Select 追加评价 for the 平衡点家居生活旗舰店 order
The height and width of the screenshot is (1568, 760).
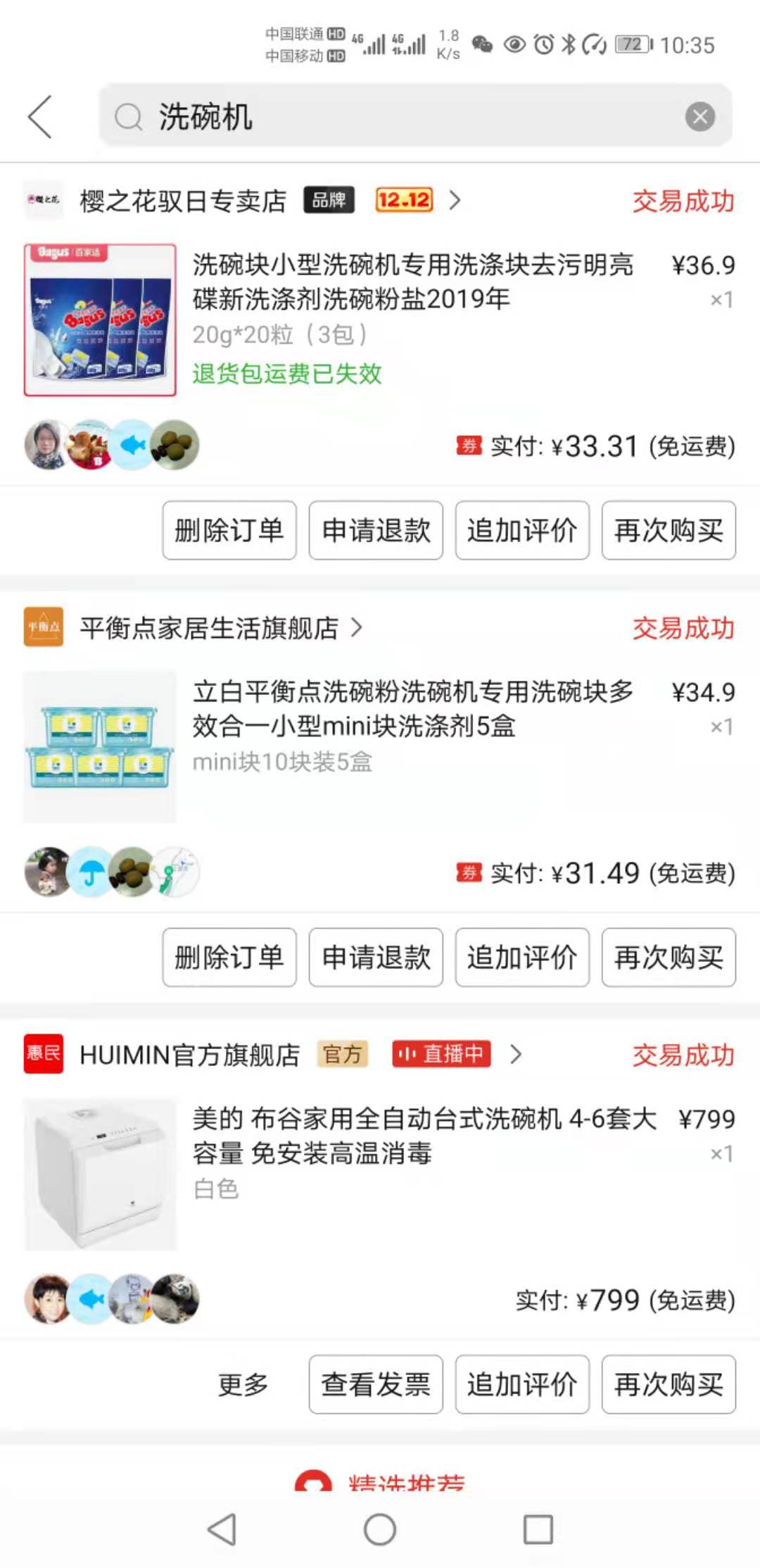[x=522, y=958]
